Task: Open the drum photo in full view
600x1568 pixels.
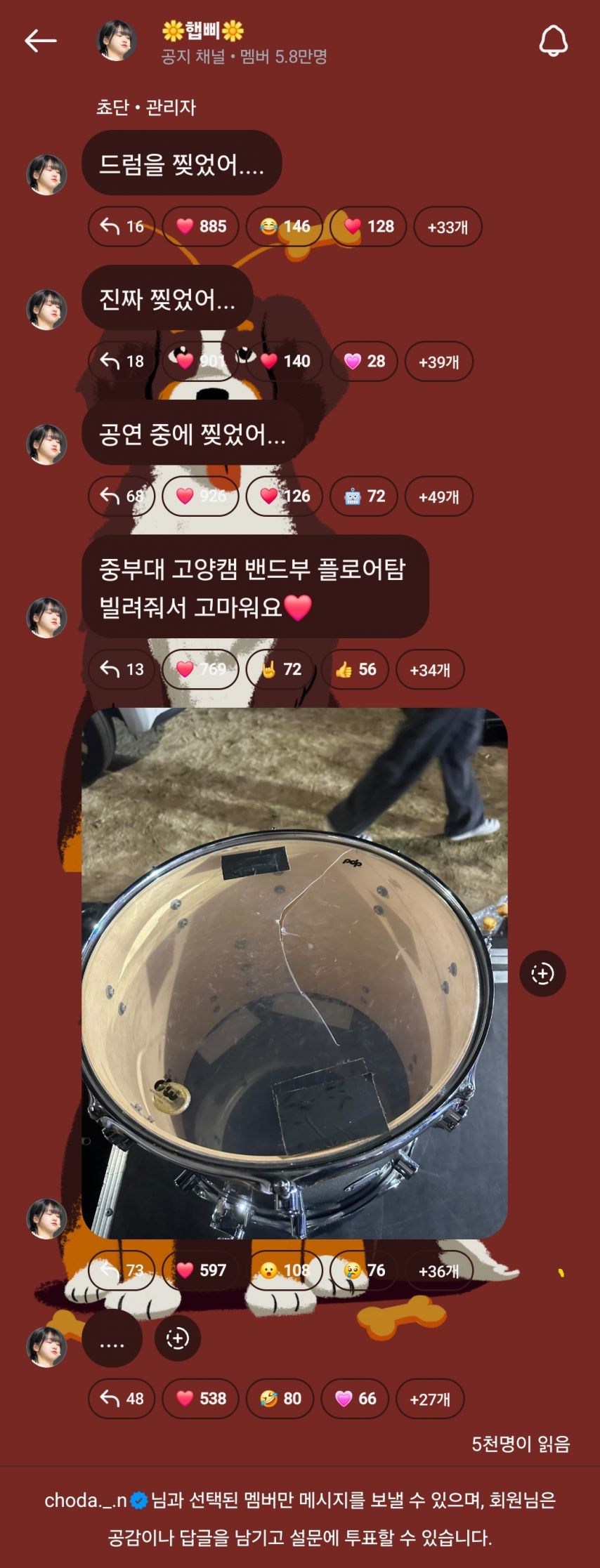Action: point(294,973)
